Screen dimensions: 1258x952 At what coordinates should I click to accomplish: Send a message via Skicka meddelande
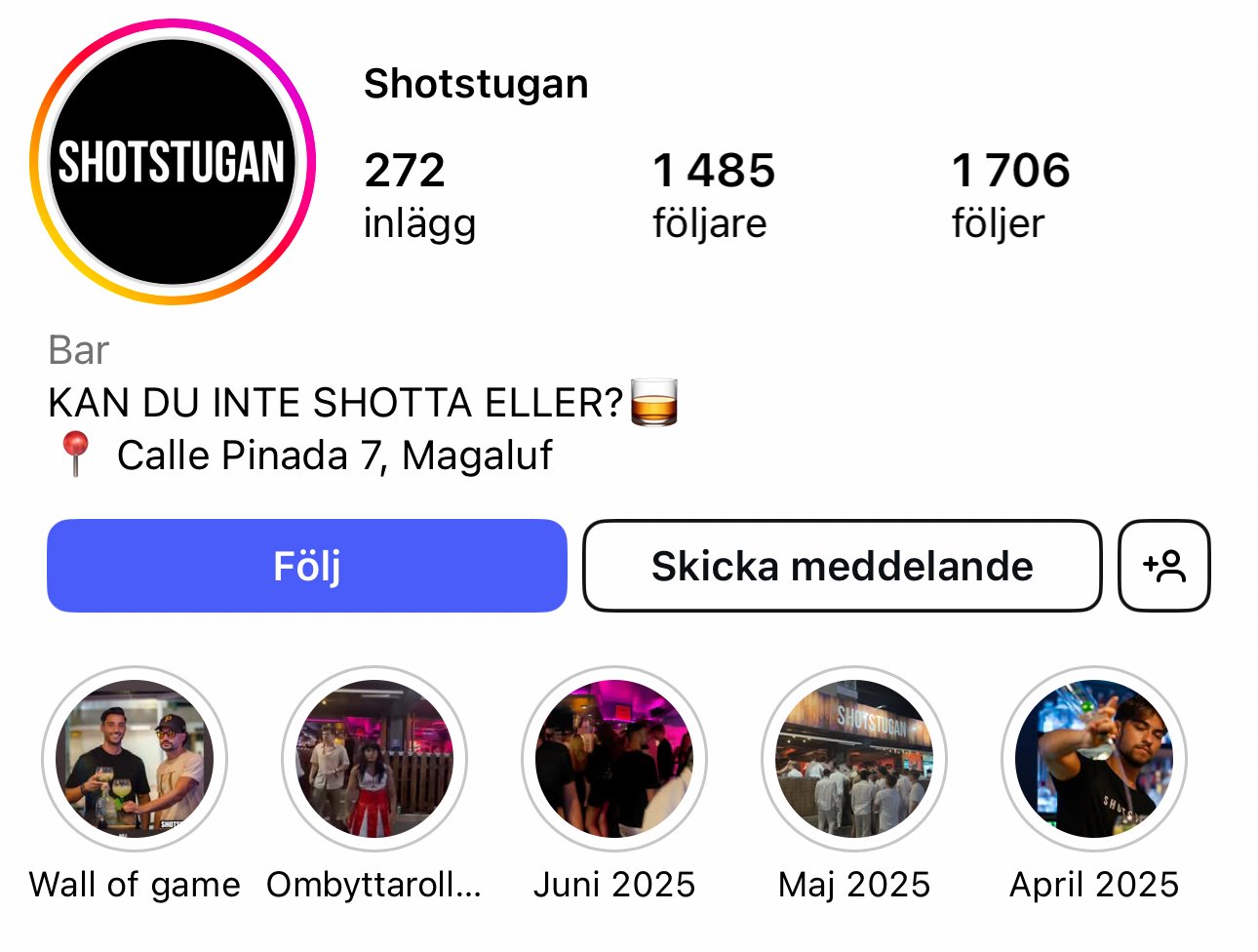842,566
